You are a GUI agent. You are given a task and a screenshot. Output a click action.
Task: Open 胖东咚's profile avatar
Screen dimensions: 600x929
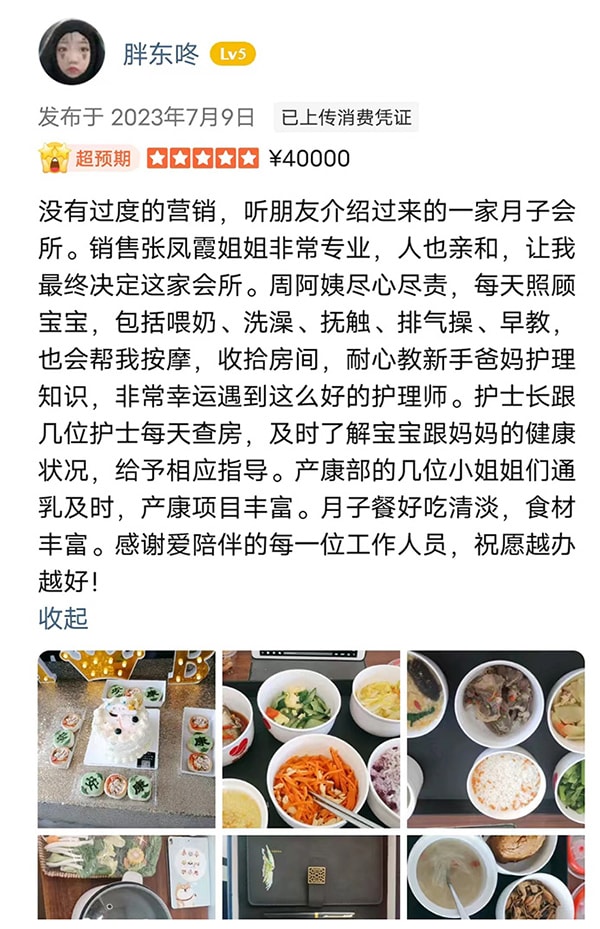[72, 52]
